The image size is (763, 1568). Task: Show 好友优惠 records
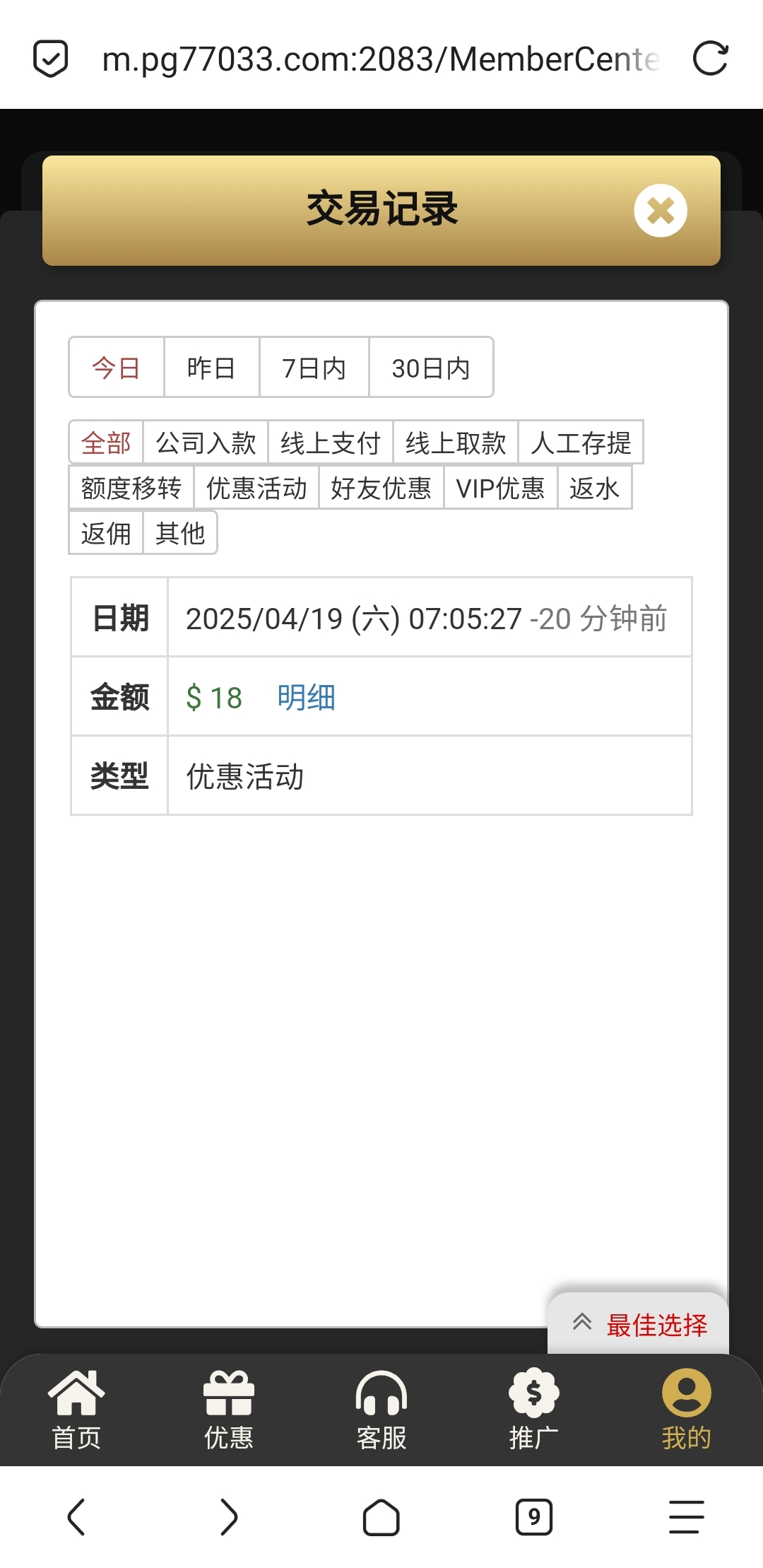pyautogui.click(x=381, y=488)
